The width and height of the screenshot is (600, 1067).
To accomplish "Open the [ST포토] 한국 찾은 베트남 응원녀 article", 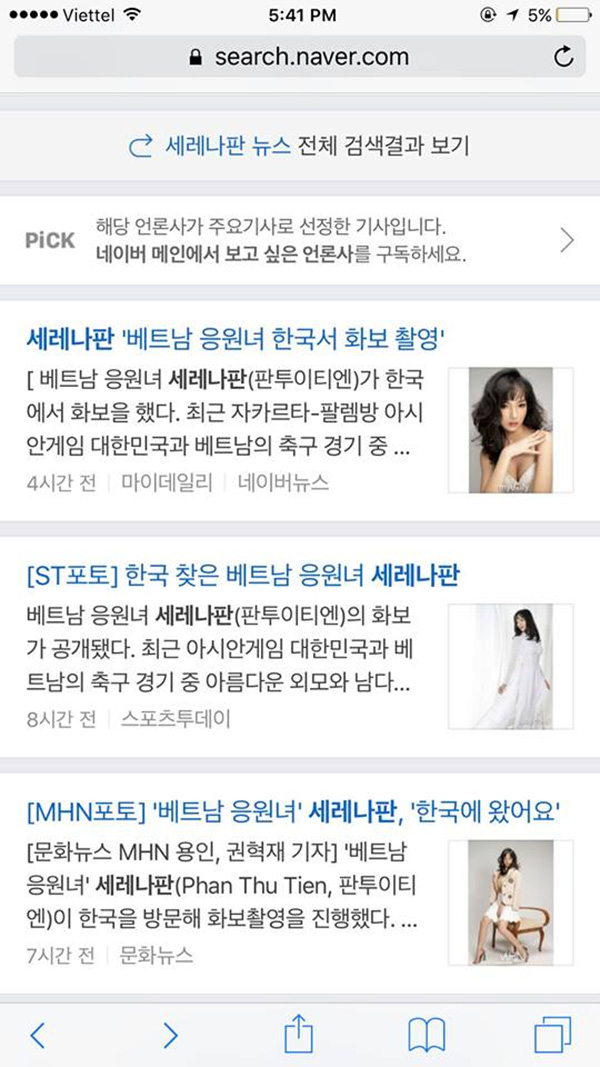I will [x=242, y=576].
